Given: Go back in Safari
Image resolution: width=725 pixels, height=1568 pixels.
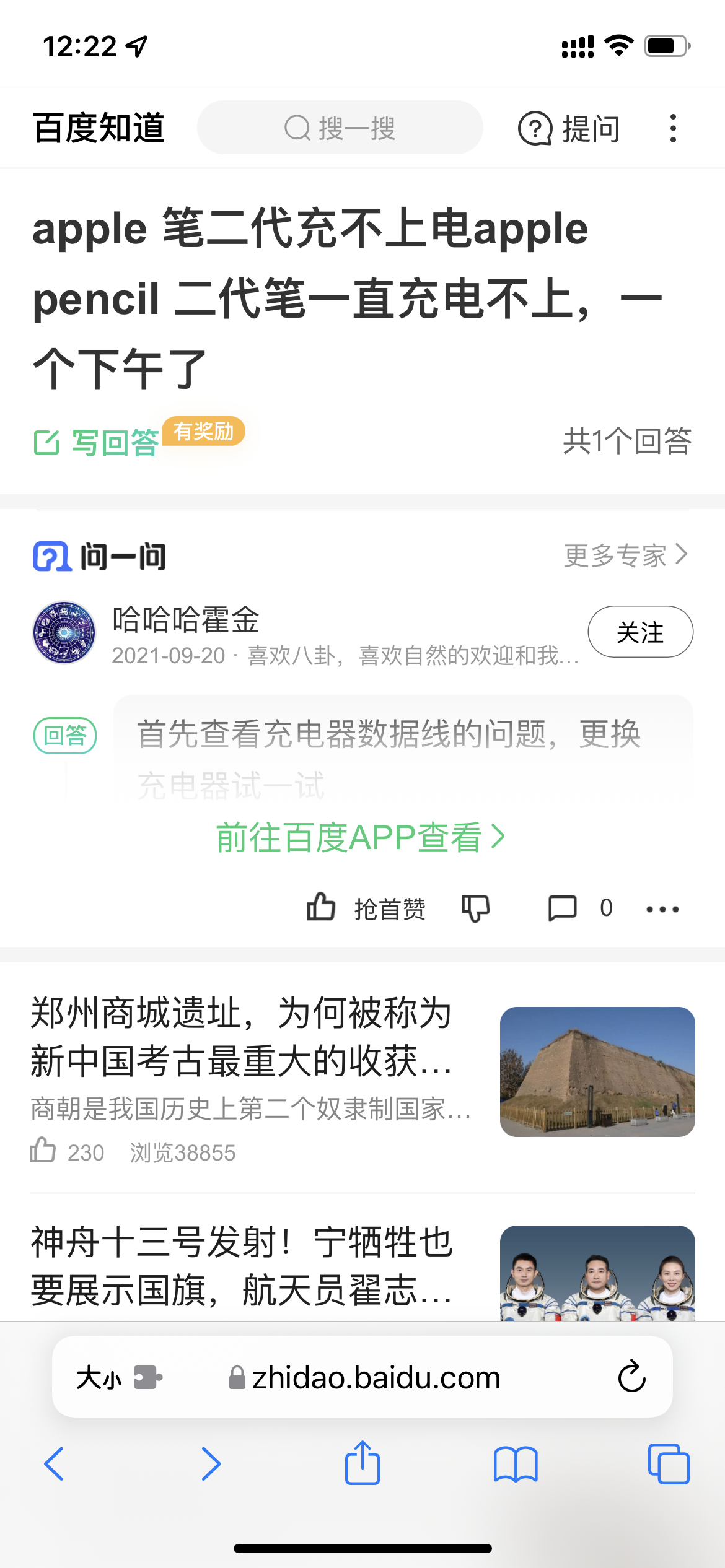Looking at the screenshot, I should coord(54,1464).
